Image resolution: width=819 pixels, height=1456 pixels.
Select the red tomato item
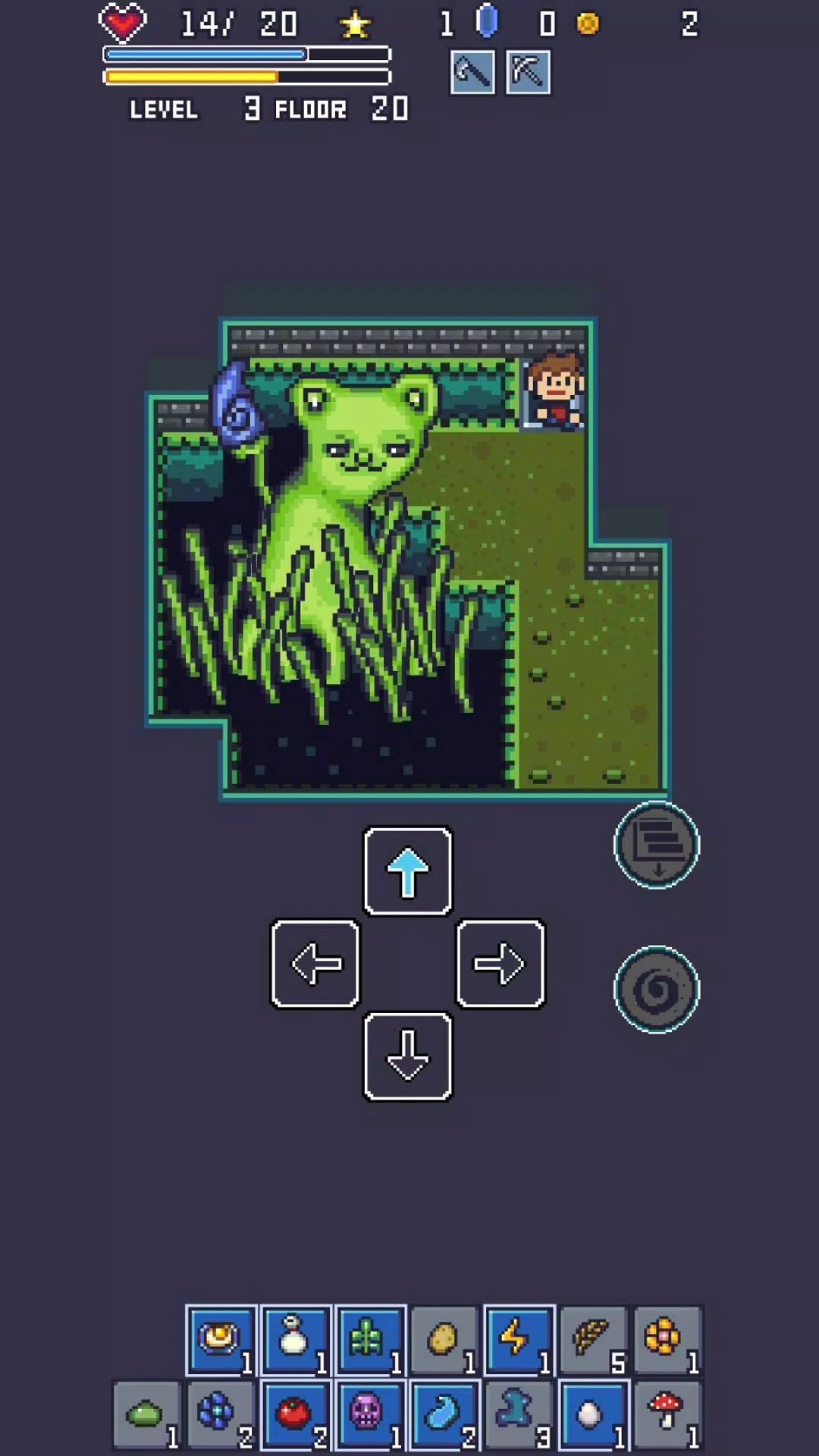click(x=295, y=1414)
